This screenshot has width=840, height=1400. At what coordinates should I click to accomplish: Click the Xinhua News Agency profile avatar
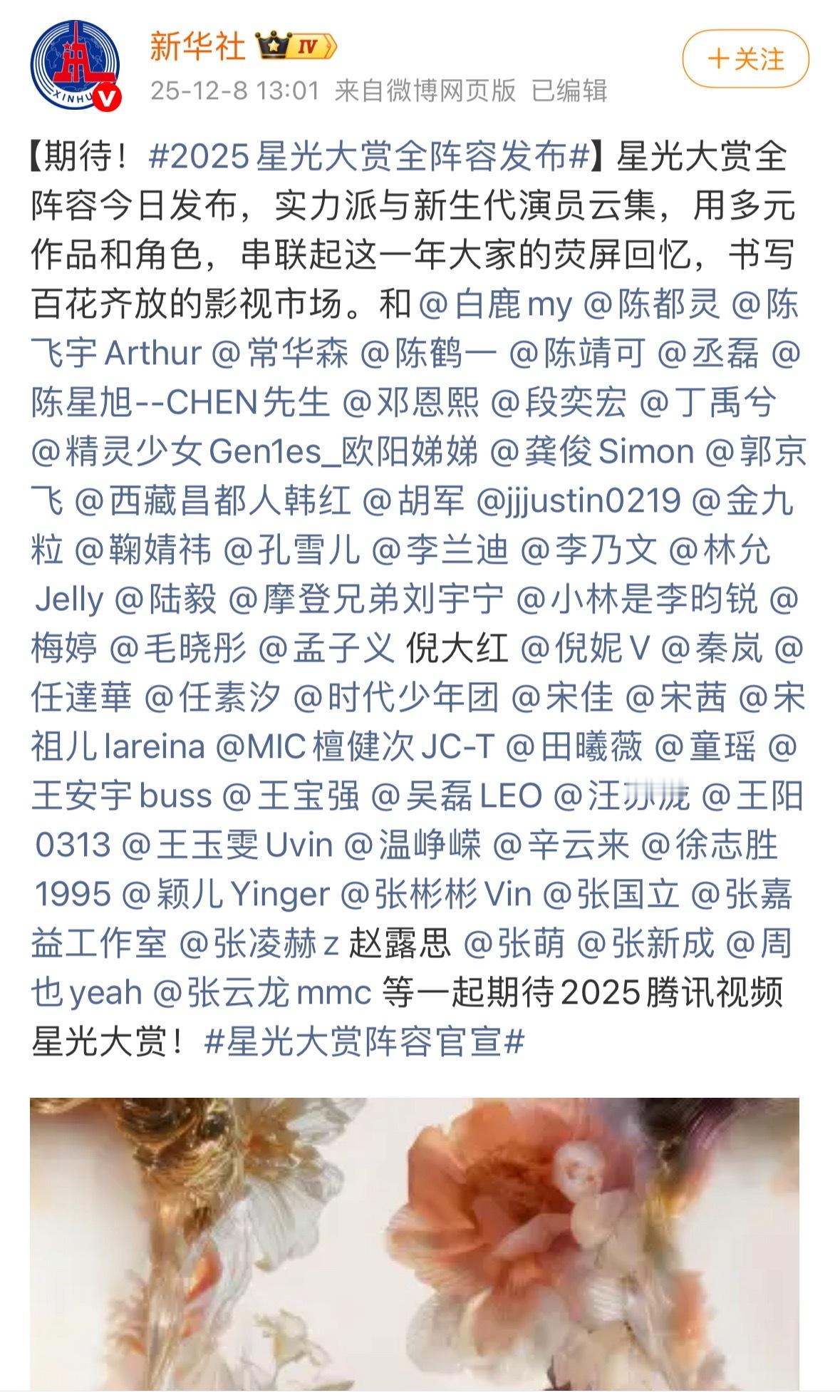(x=75, y=64)
